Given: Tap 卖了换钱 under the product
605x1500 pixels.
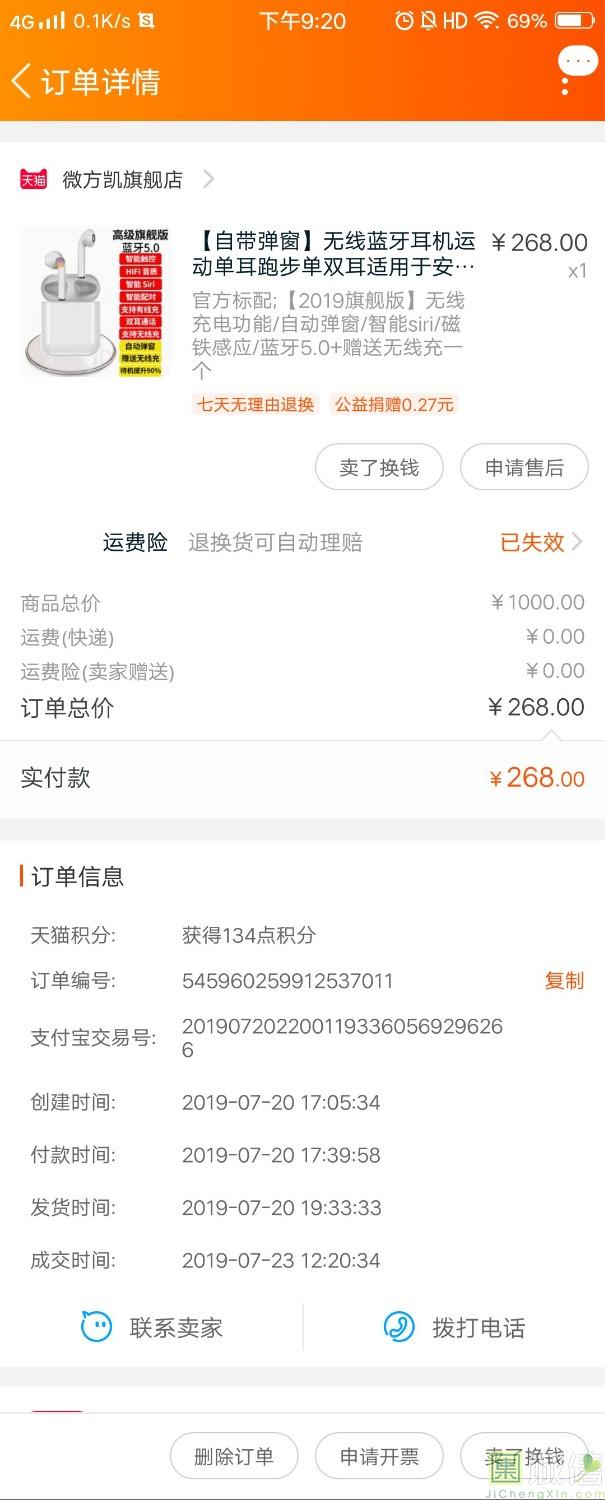Looking at the screenshot, I should pos(378,468).
